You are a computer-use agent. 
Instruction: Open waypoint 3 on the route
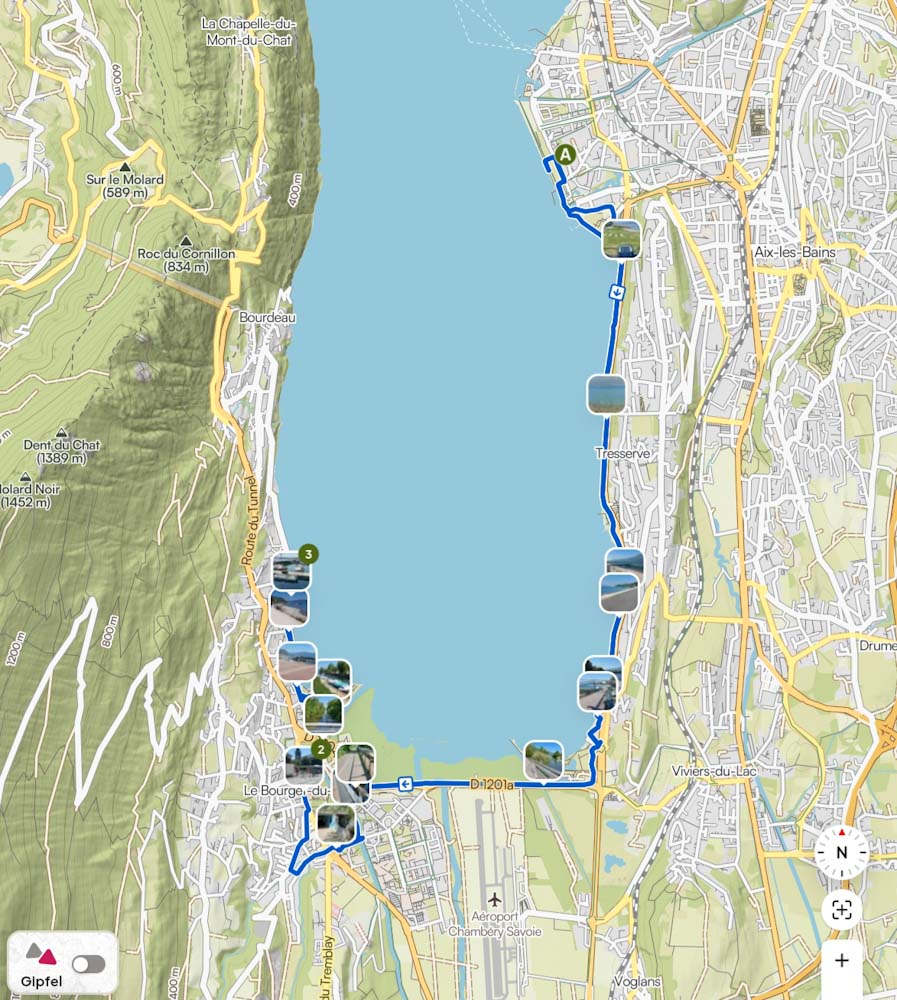tap(310, 554)
